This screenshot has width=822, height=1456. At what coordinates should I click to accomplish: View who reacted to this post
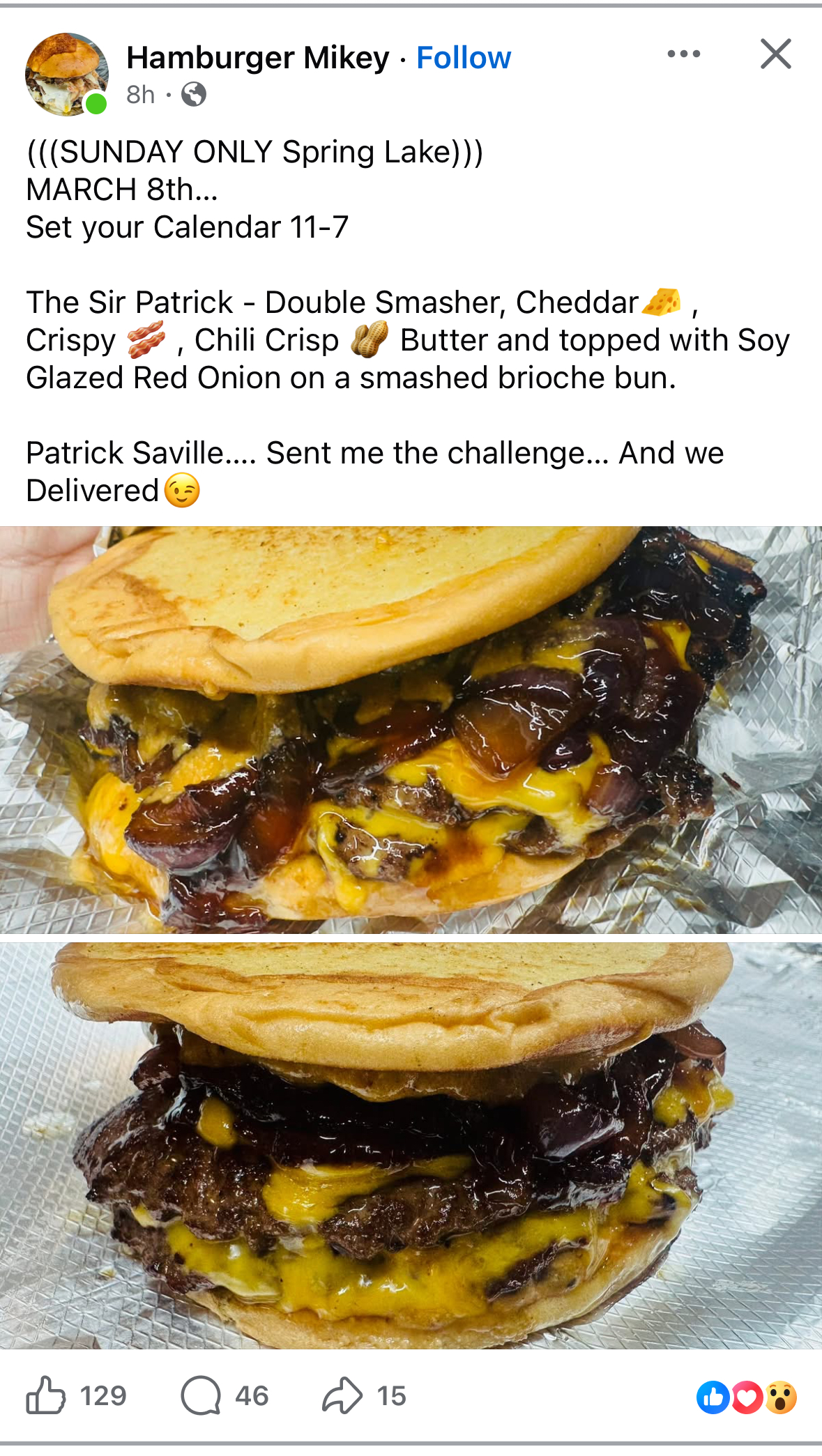click(x=746, y=1397)
